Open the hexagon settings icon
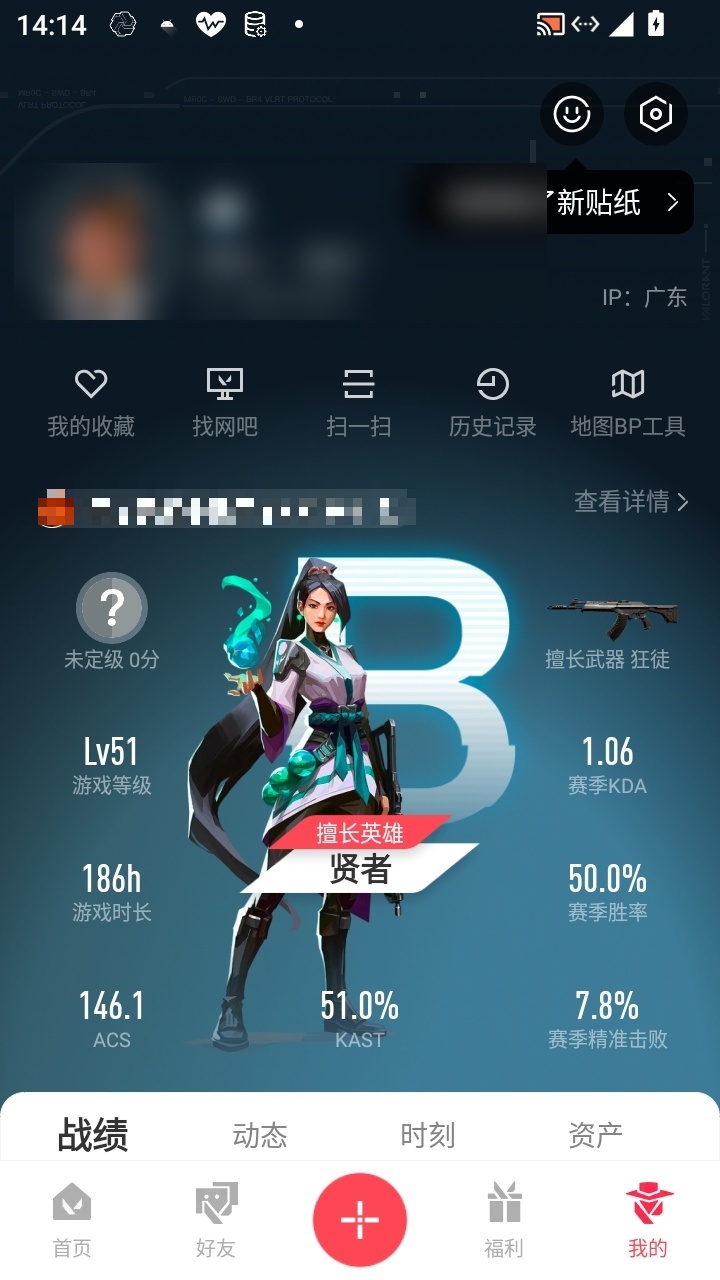720x1280 pixels. click(656, 114)
